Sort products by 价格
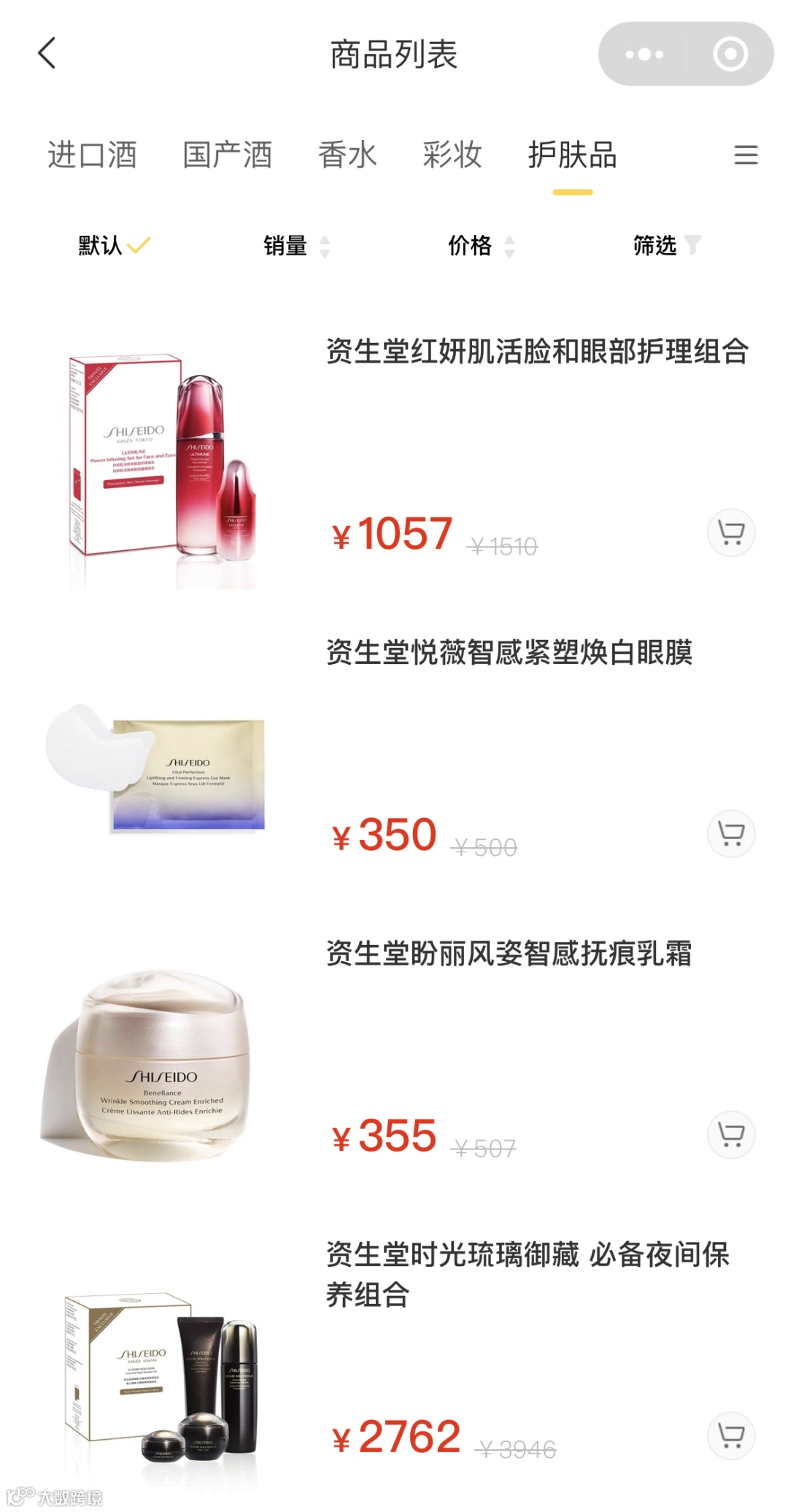This screenshot has width=788, height=1512. (481, 245)
